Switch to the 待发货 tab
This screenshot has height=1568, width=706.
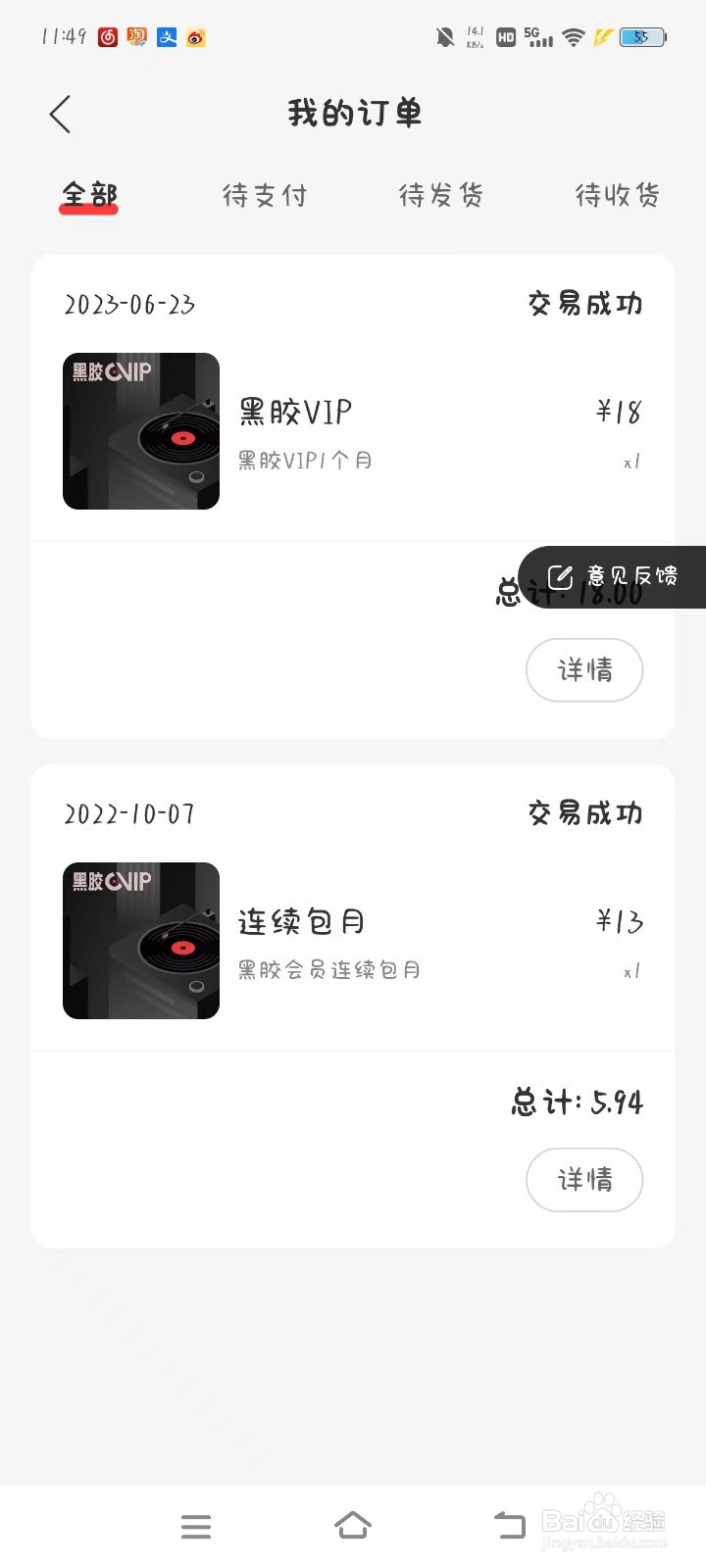point(441,195)
